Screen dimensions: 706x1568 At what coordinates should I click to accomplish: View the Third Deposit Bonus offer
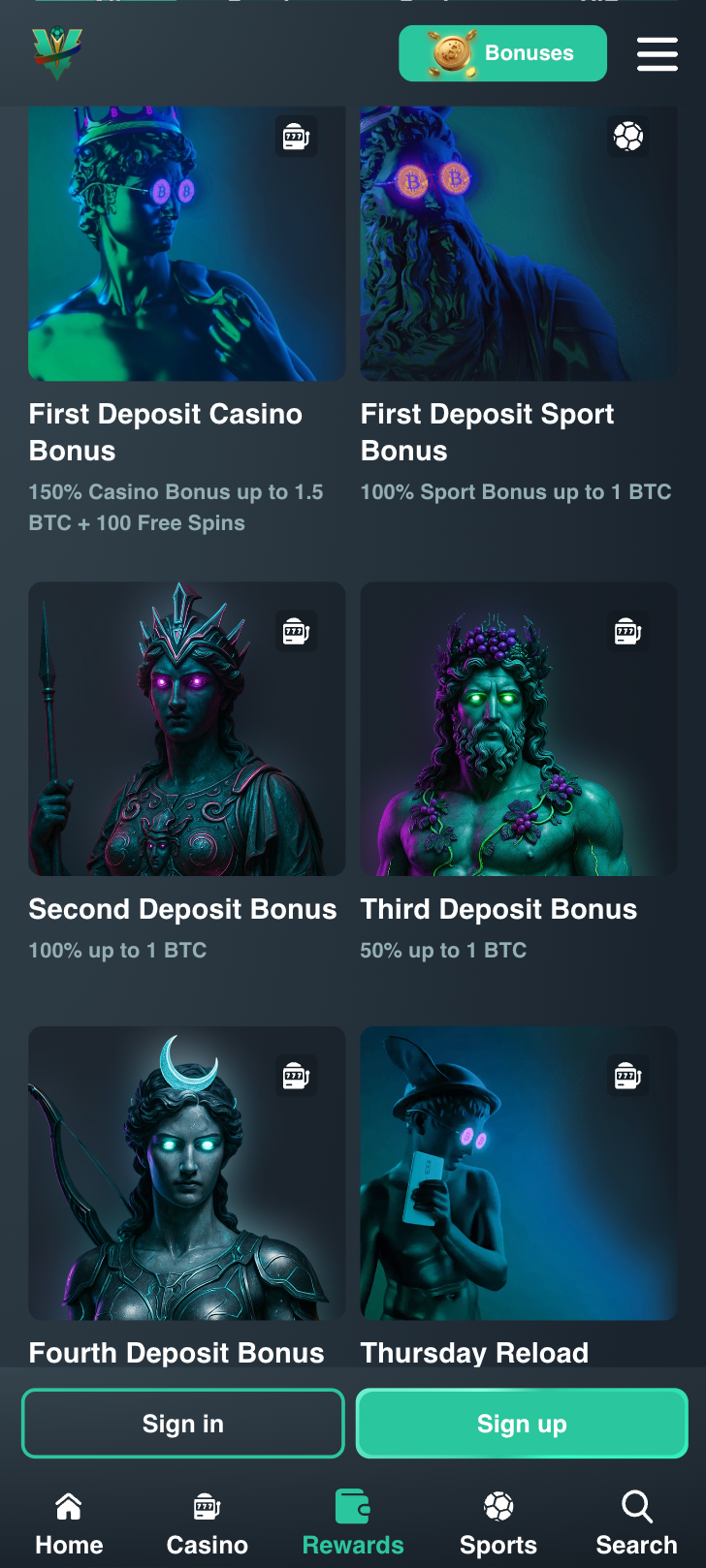[519, 772]
